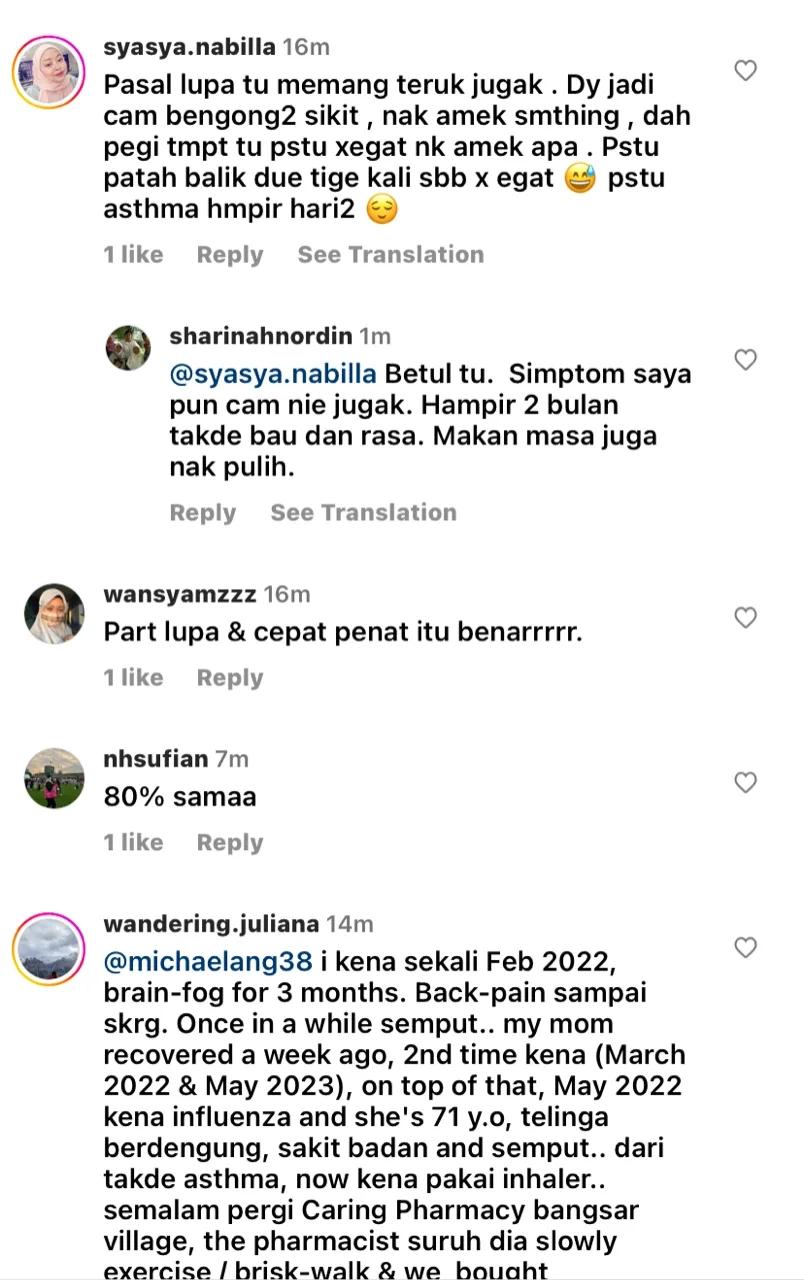
Task: Like sharinahnordin's reply
Action: [x=745, y=360]
